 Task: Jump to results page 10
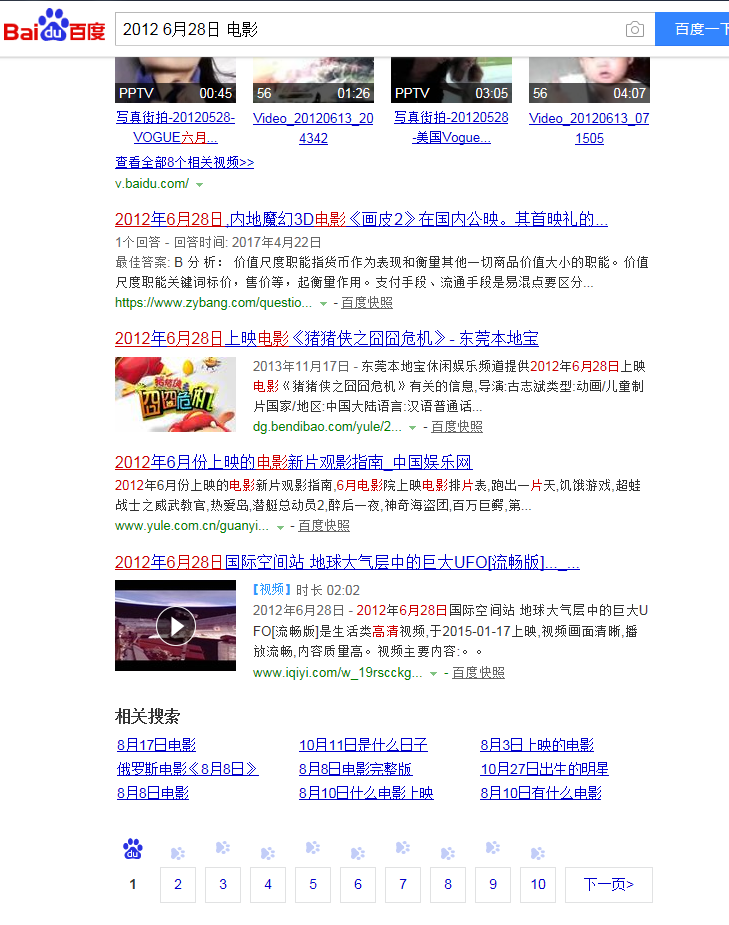(538, 885)
